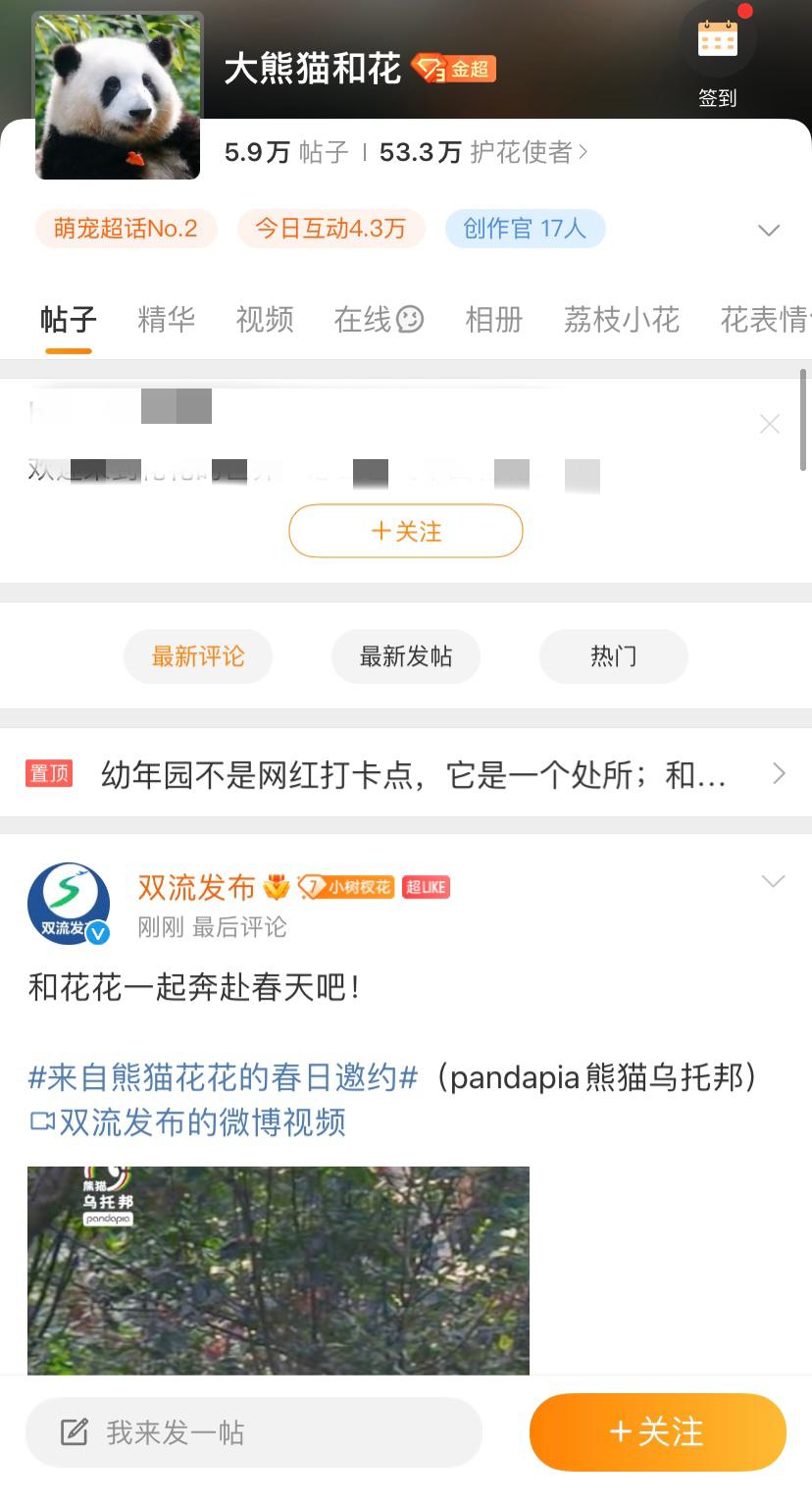Viewport: 812px width, 1506px height.
Task: Open the 创作官 17人 chip
Action: pyautogui.click(x=525, y=229)
